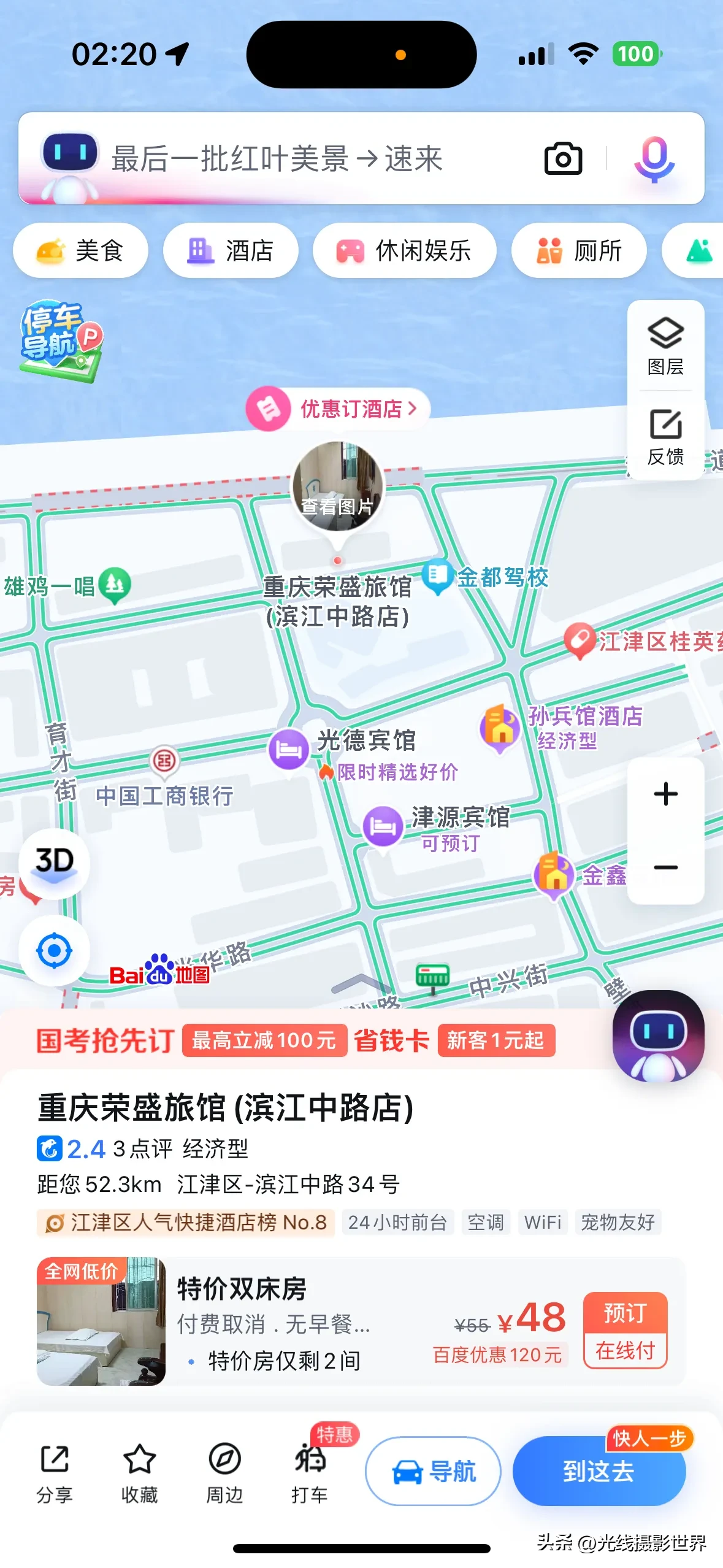Open the 反馈 feedback option
The width and height of the screenshot is (723, 1568).
click(x=665, y=437)
